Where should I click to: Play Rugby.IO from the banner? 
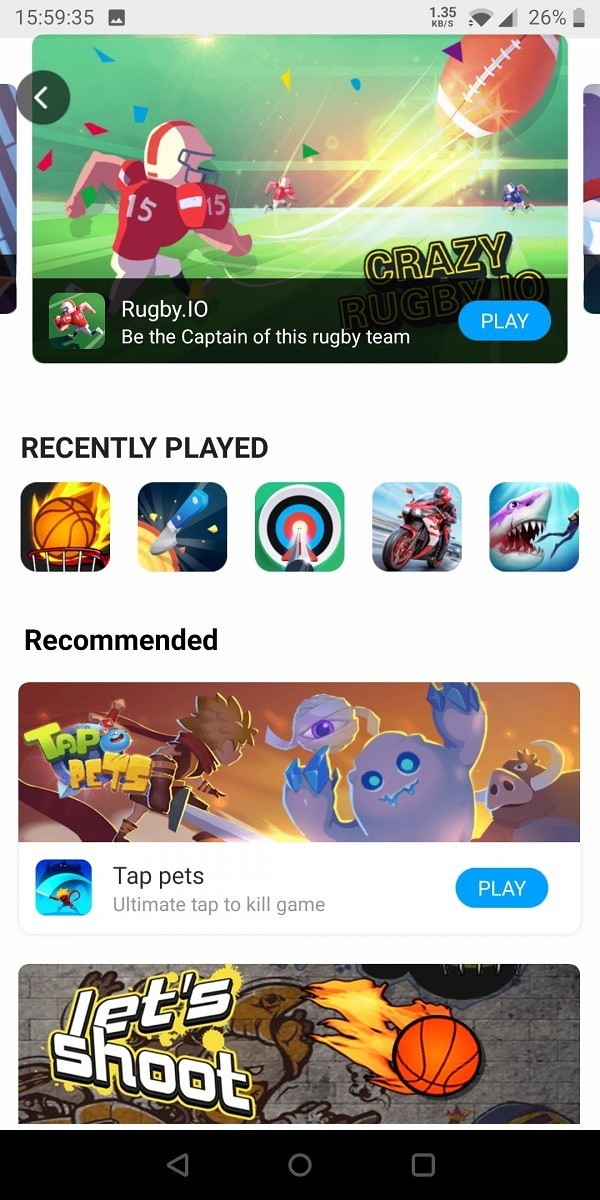tap(504, 321)
